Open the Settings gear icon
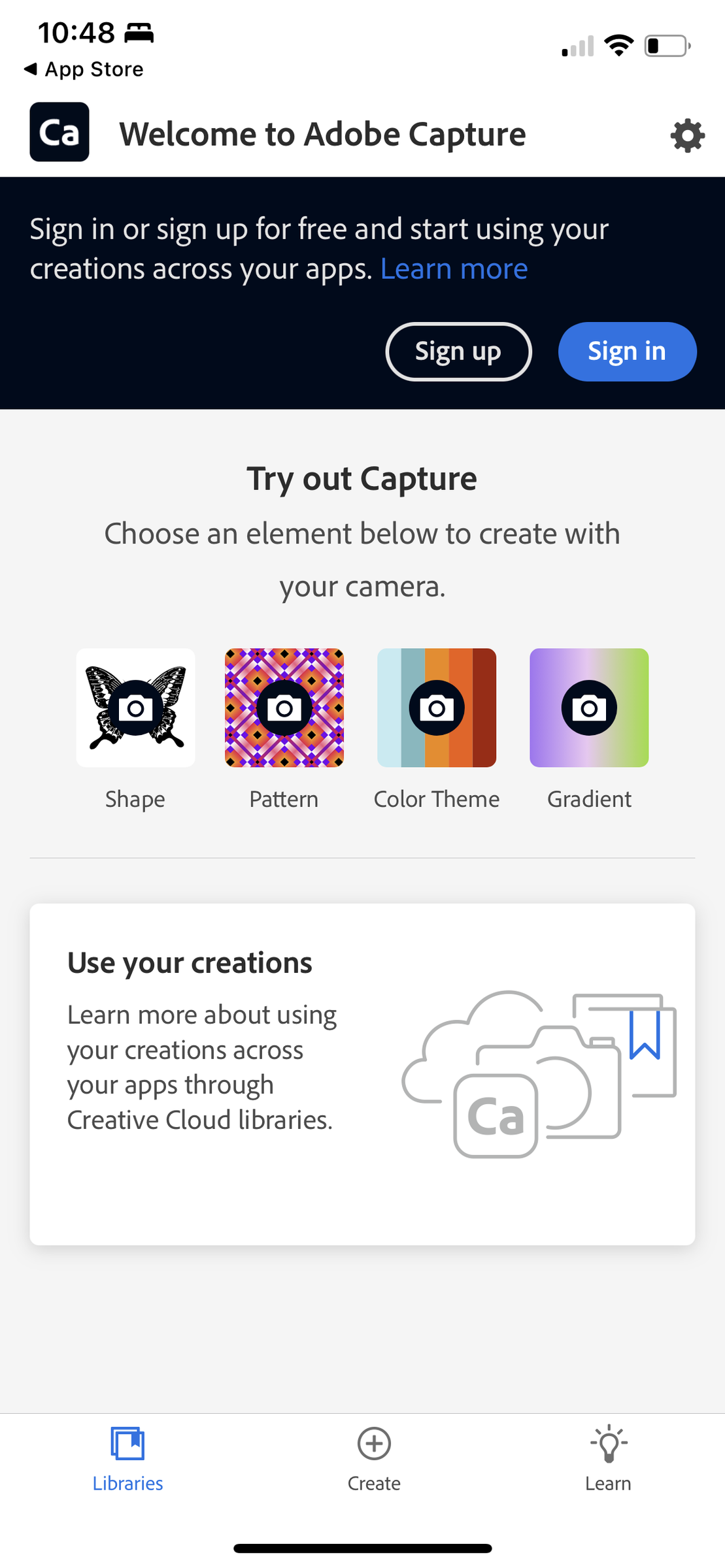 click(x=686, y=135)
